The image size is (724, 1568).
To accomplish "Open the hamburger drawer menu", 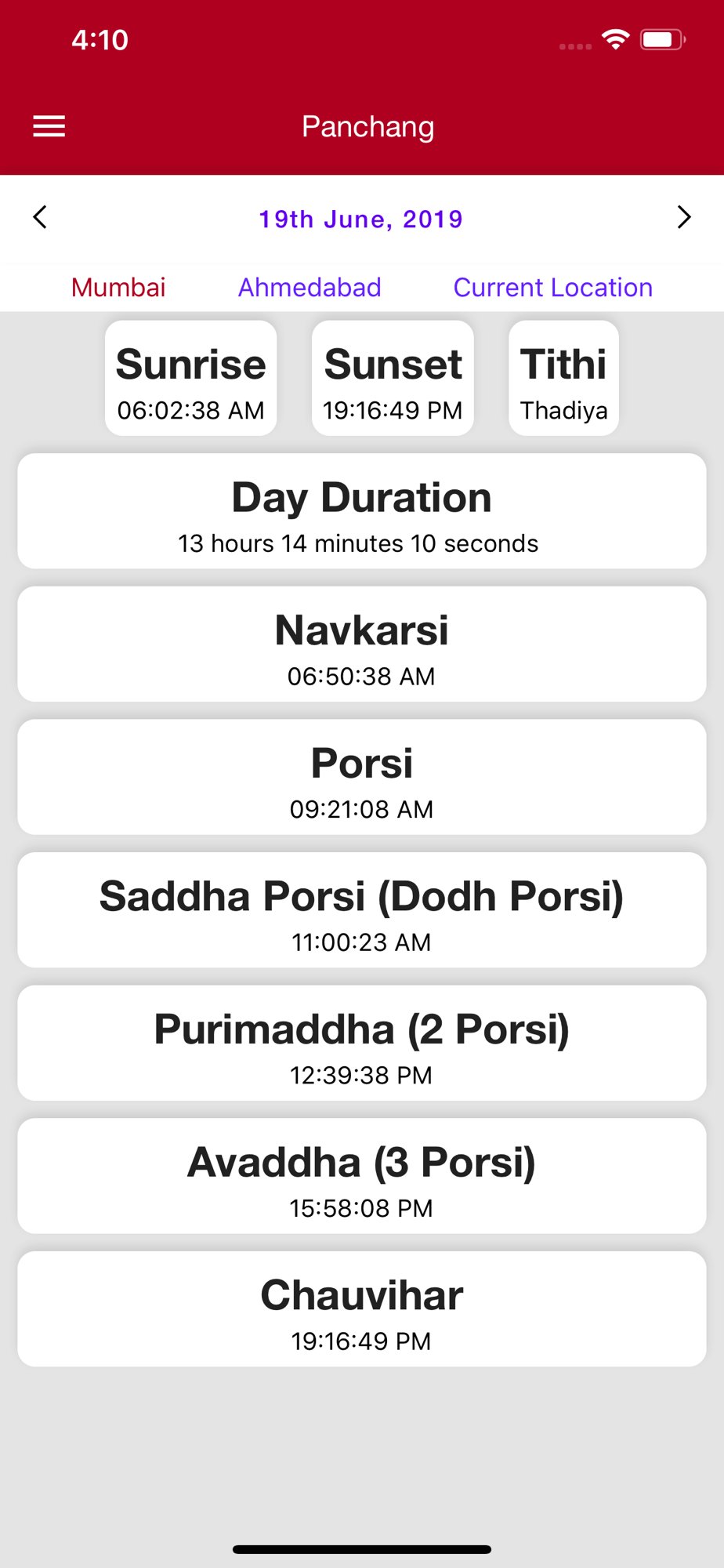I will click(x=49, y=126).
